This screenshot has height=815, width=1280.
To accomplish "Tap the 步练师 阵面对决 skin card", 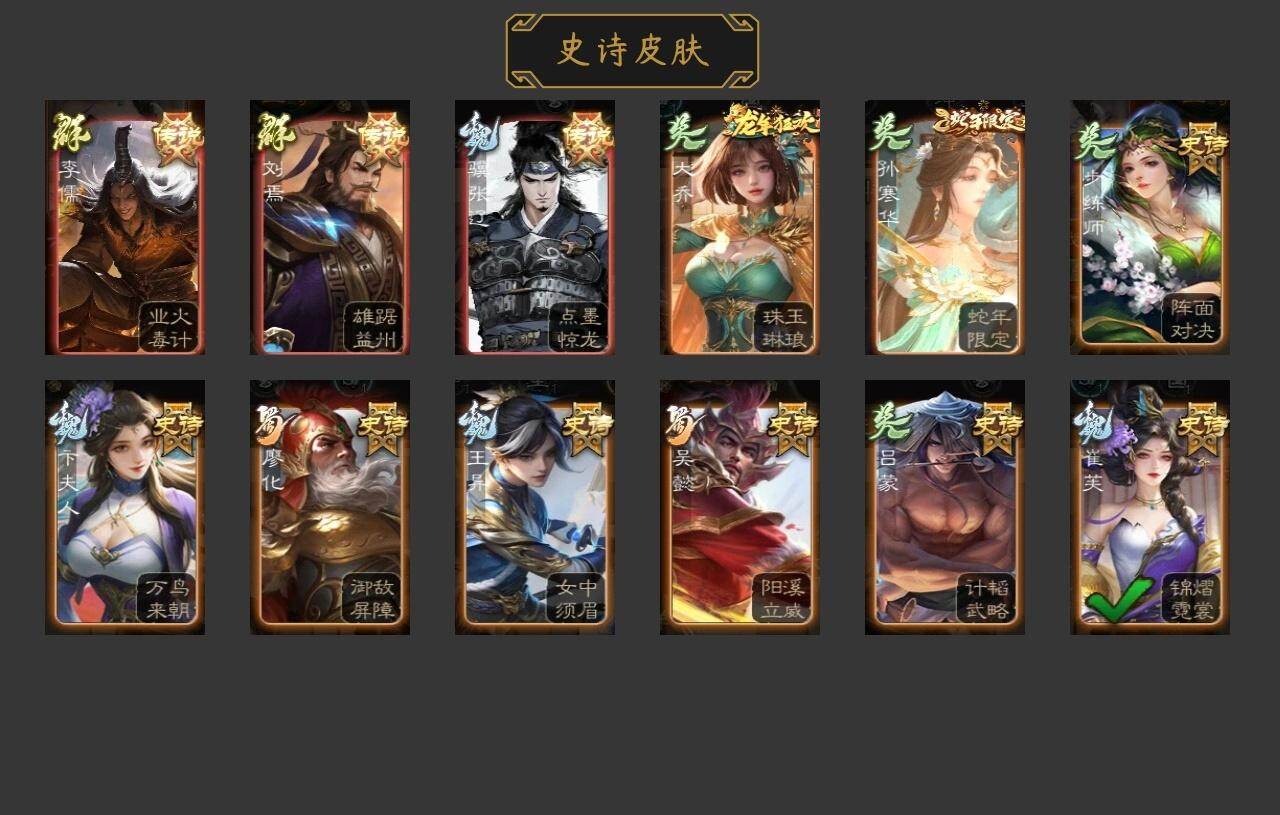I will [1150, 227].
